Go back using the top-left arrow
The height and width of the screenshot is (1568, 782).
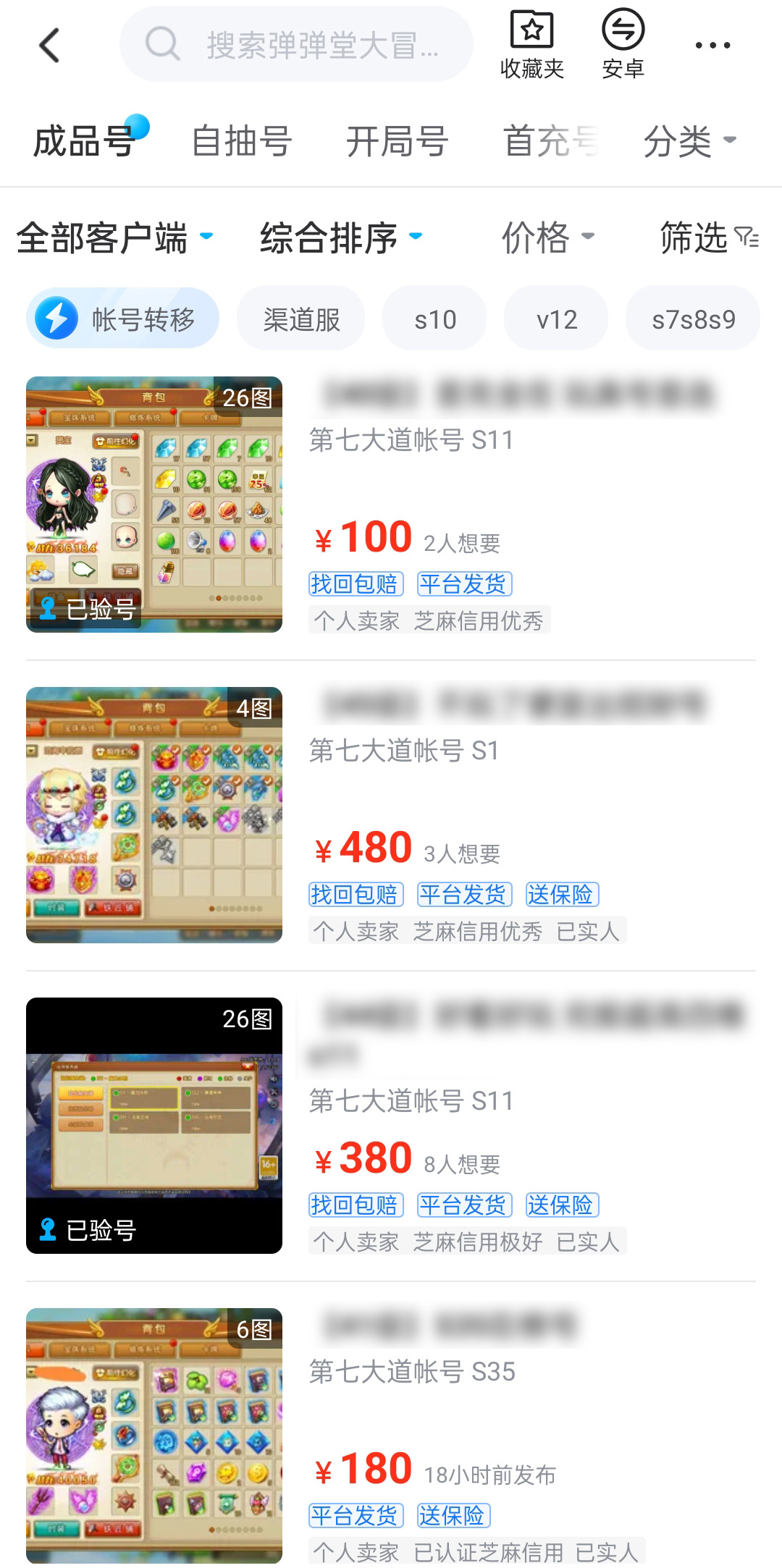[49, 46]
